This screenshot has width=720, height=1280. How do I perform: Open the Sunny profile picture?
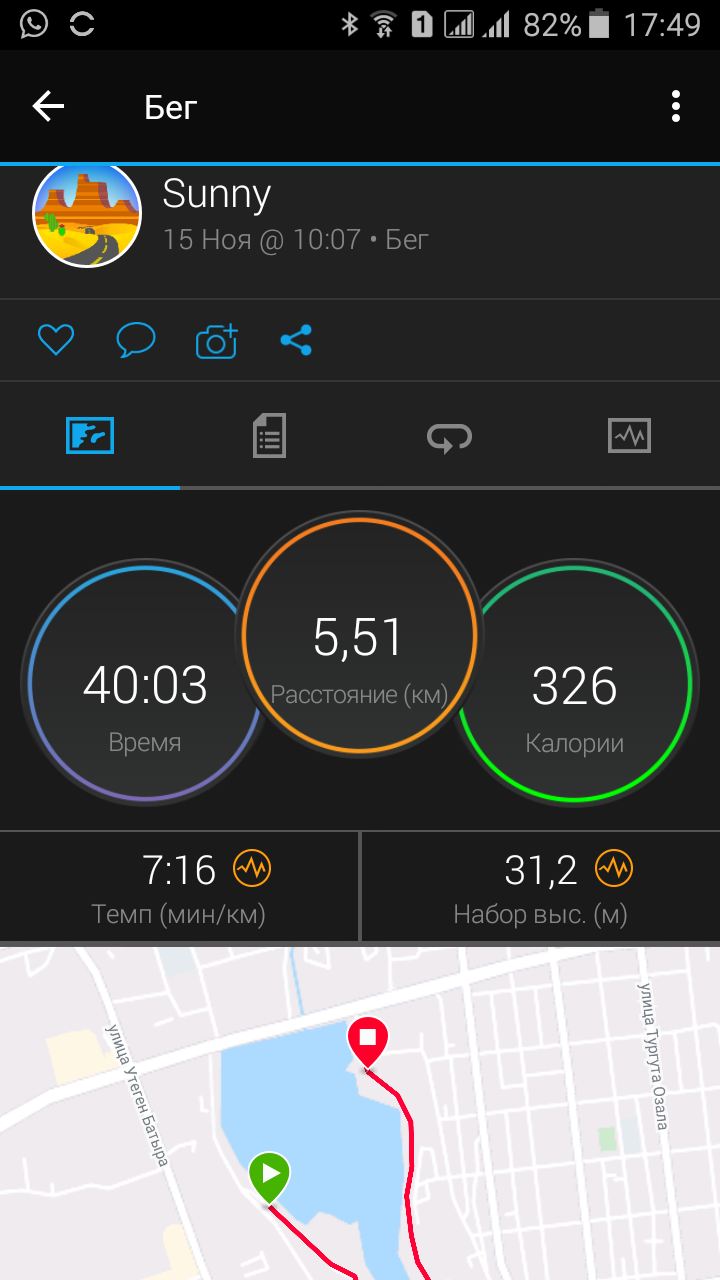[x=87, y=214]
